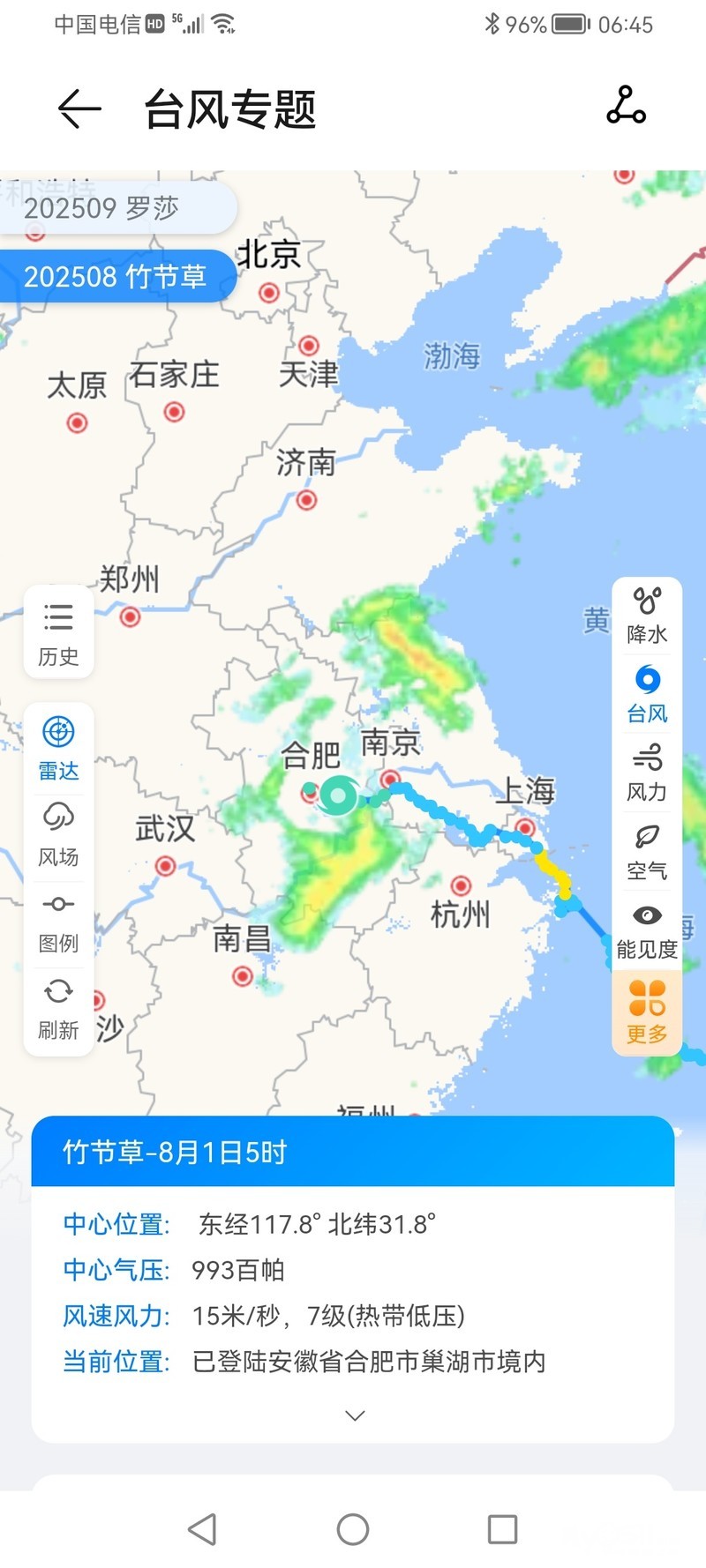Go back from the 台风专题 page
Screen dimensions: 706x1568
click(79, 109)
